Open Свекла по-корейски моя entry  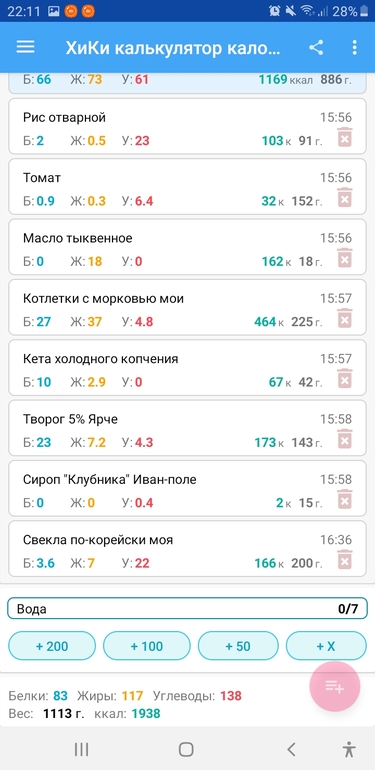point(188,550)
